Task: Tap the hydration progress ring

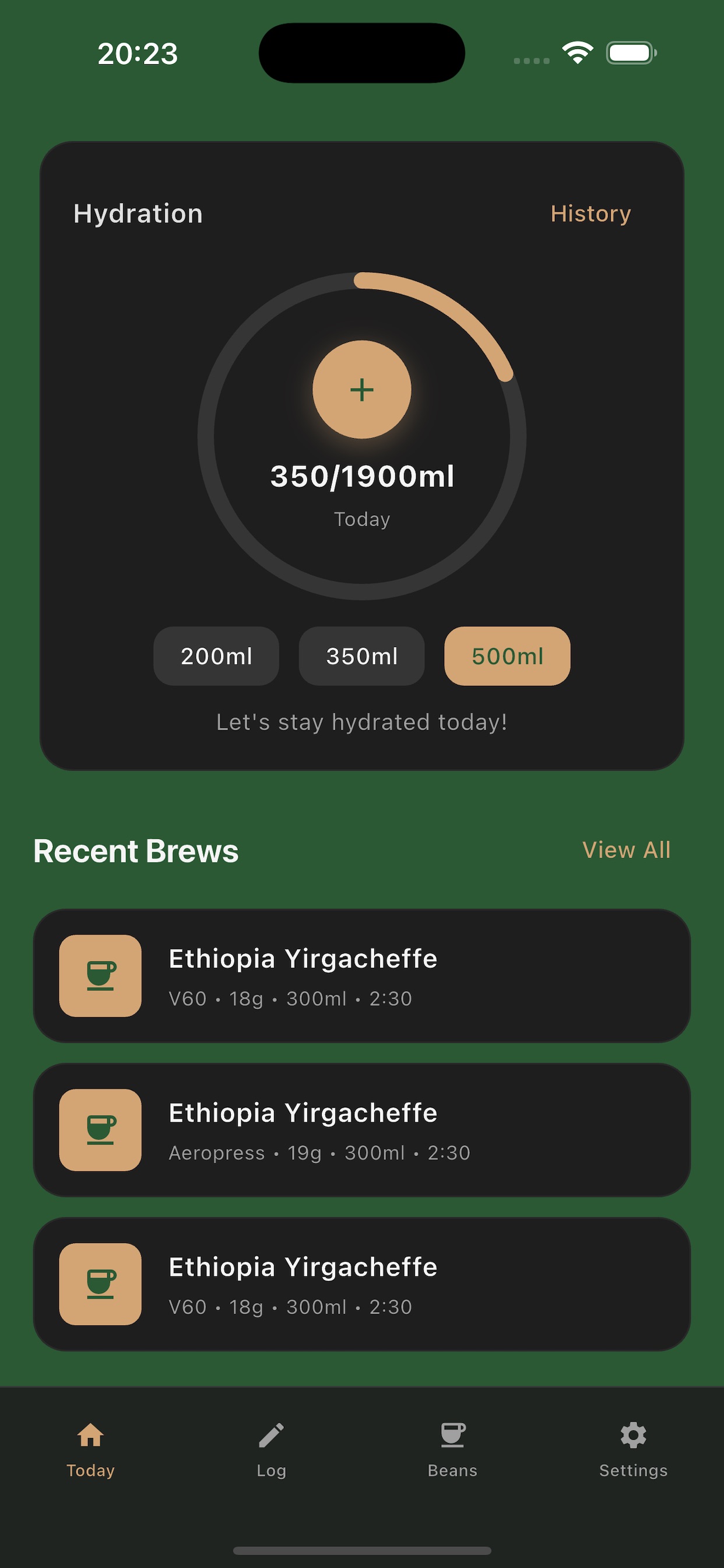Action: 361,286
